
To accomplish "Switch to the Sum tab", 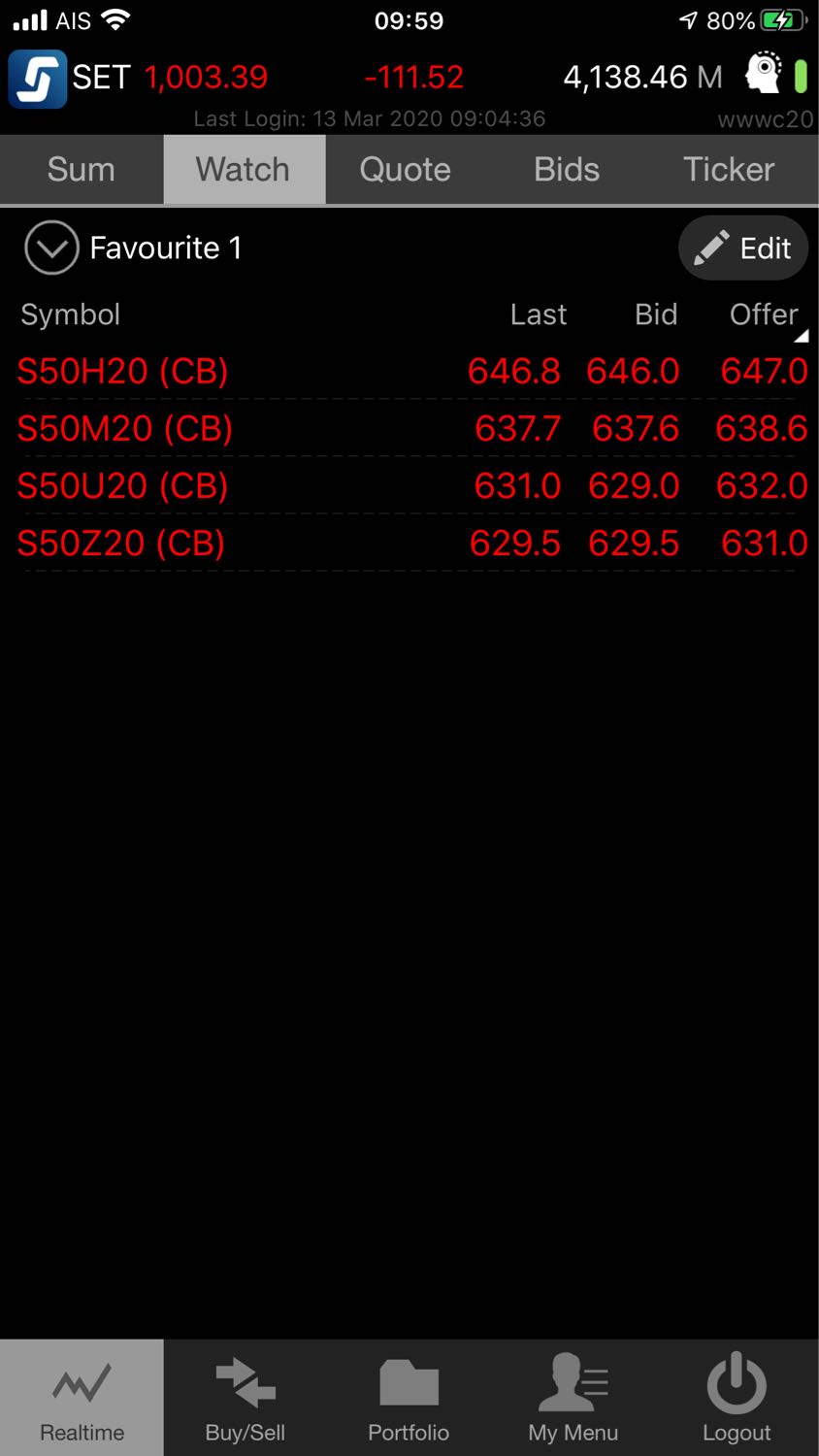I will [82, 170].
